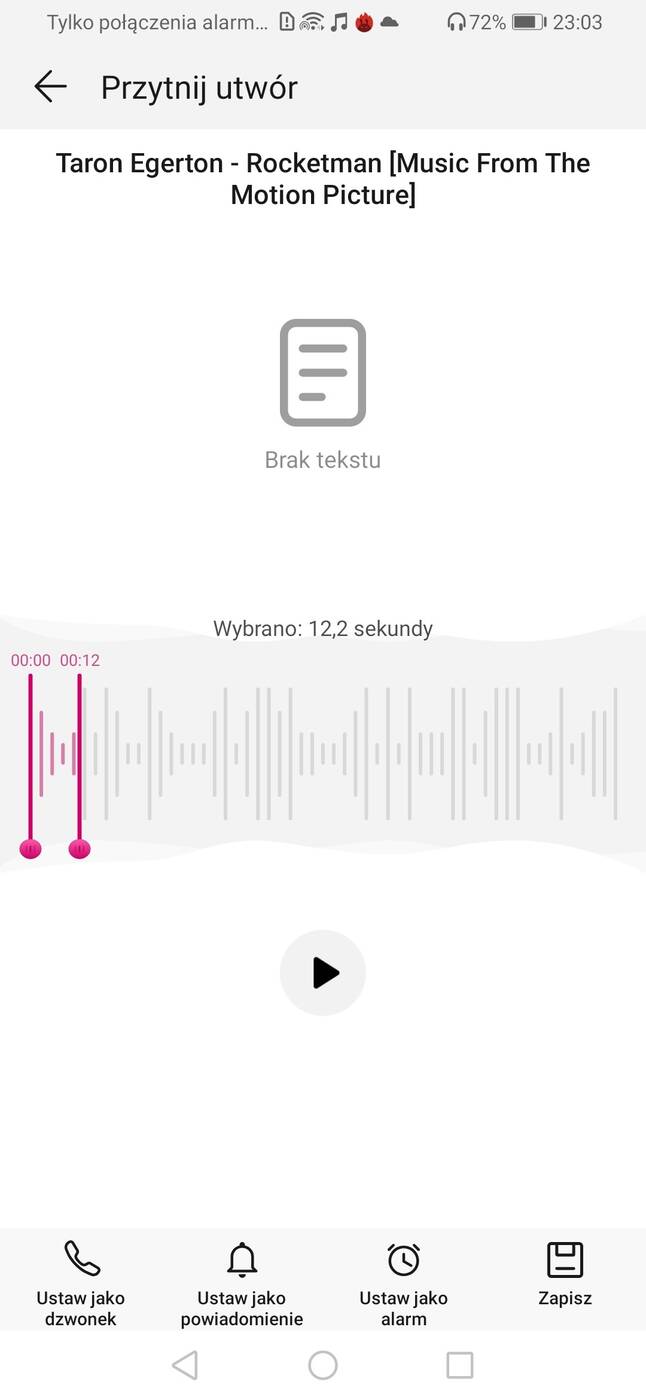Tap the 00:12 end trim handle
This screenshot has height=1400, width=646.
(79, 848)
